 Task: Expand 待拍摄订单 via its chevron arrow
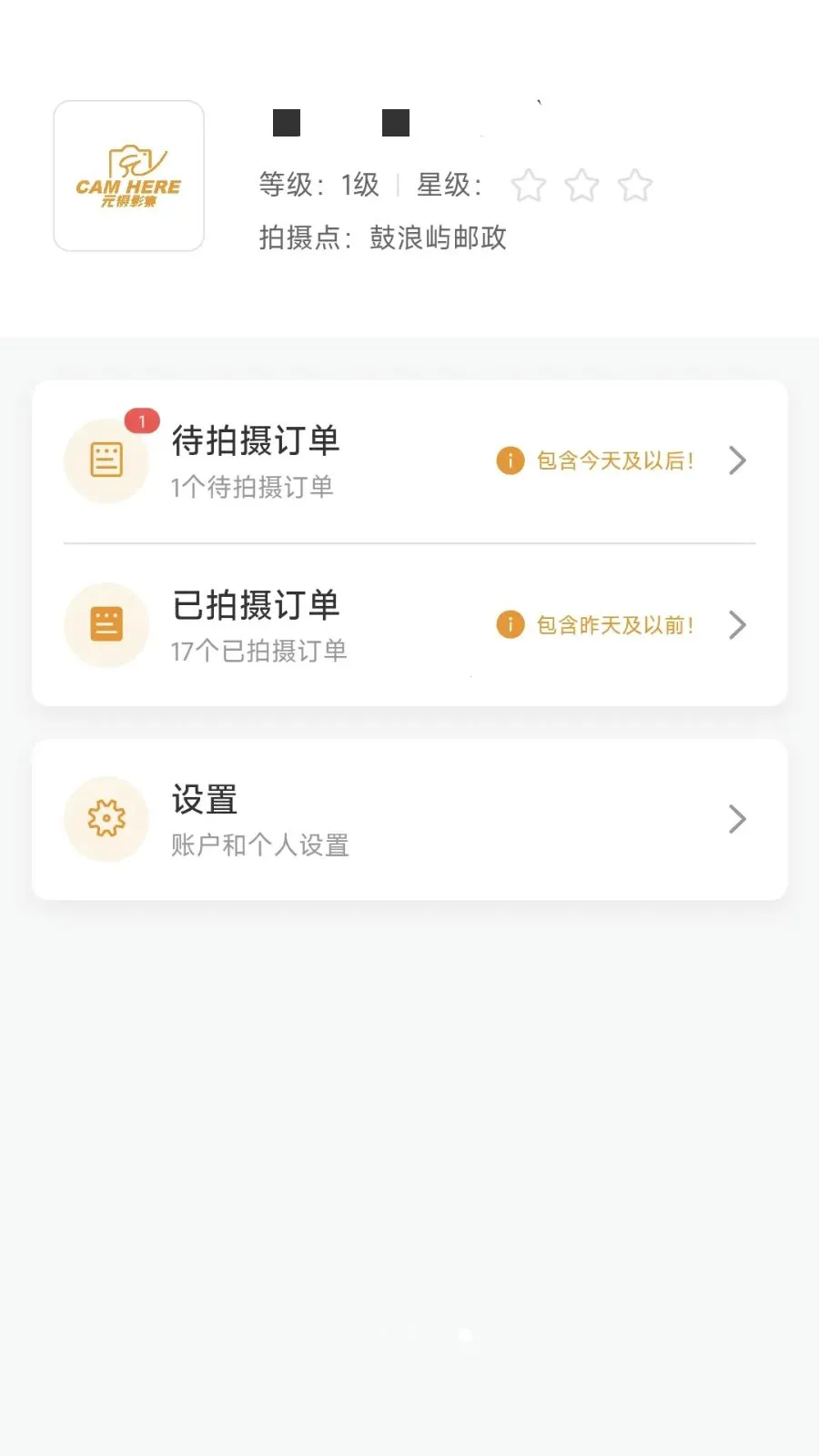coord(738,461)
